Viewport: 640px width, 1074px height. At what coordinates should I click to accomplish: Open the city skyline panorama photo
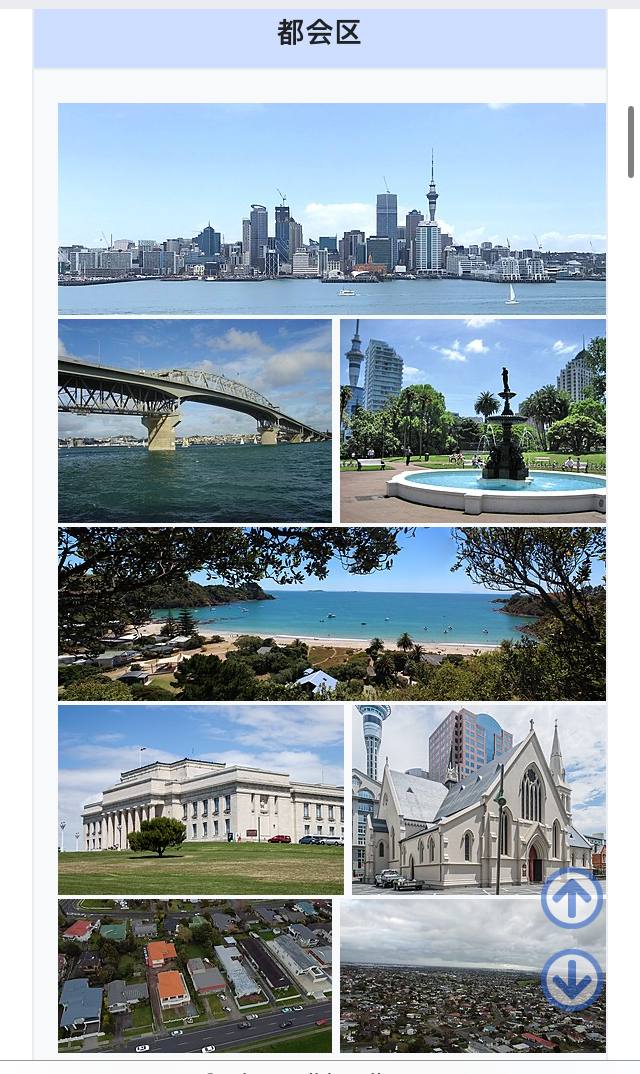tap(331, 209)
